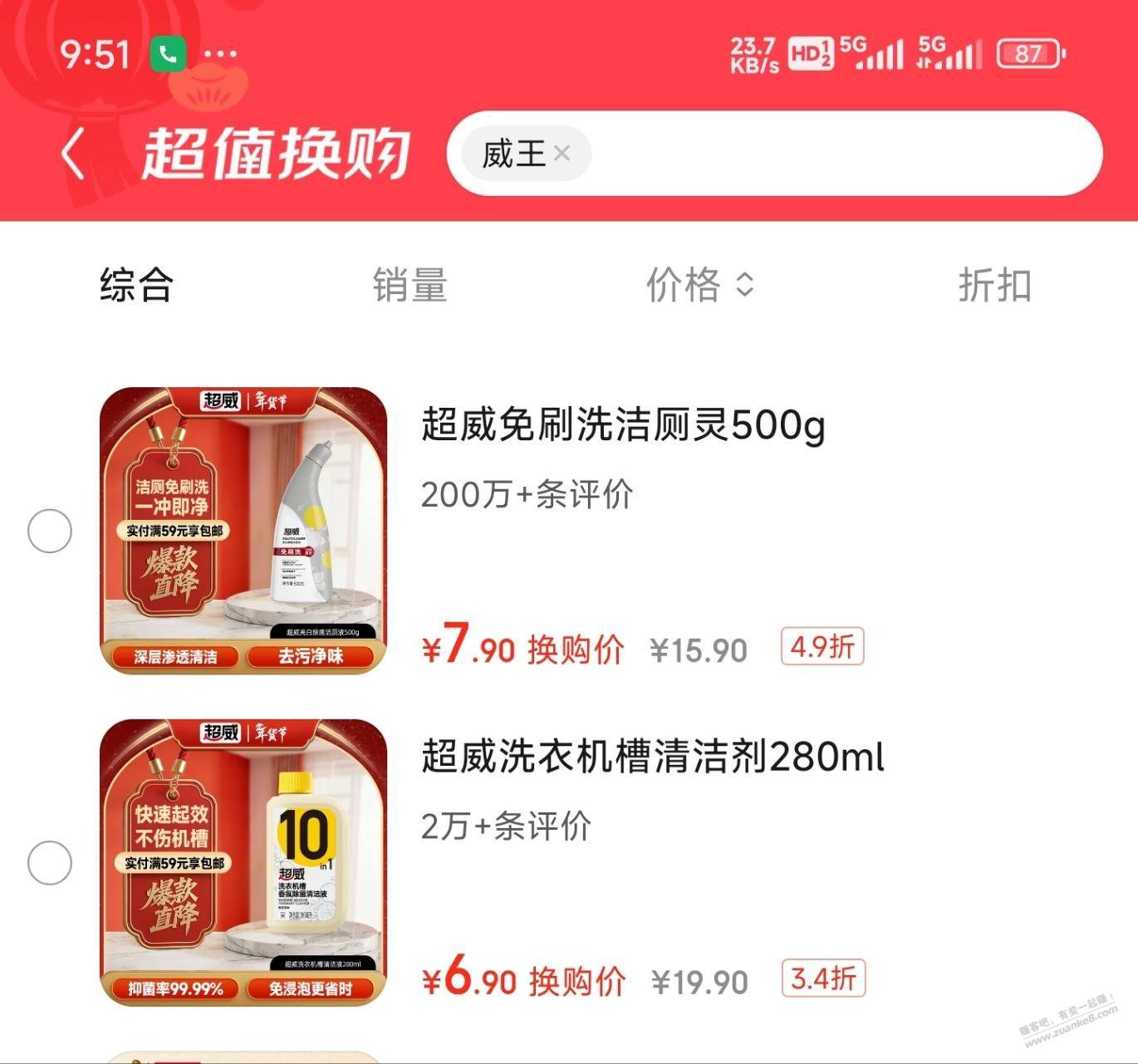Image resolution: width=1138 pixels, height=1064 pixels.
Task: Tap the search field beside 威王
Action: click(x=839, y=154)
